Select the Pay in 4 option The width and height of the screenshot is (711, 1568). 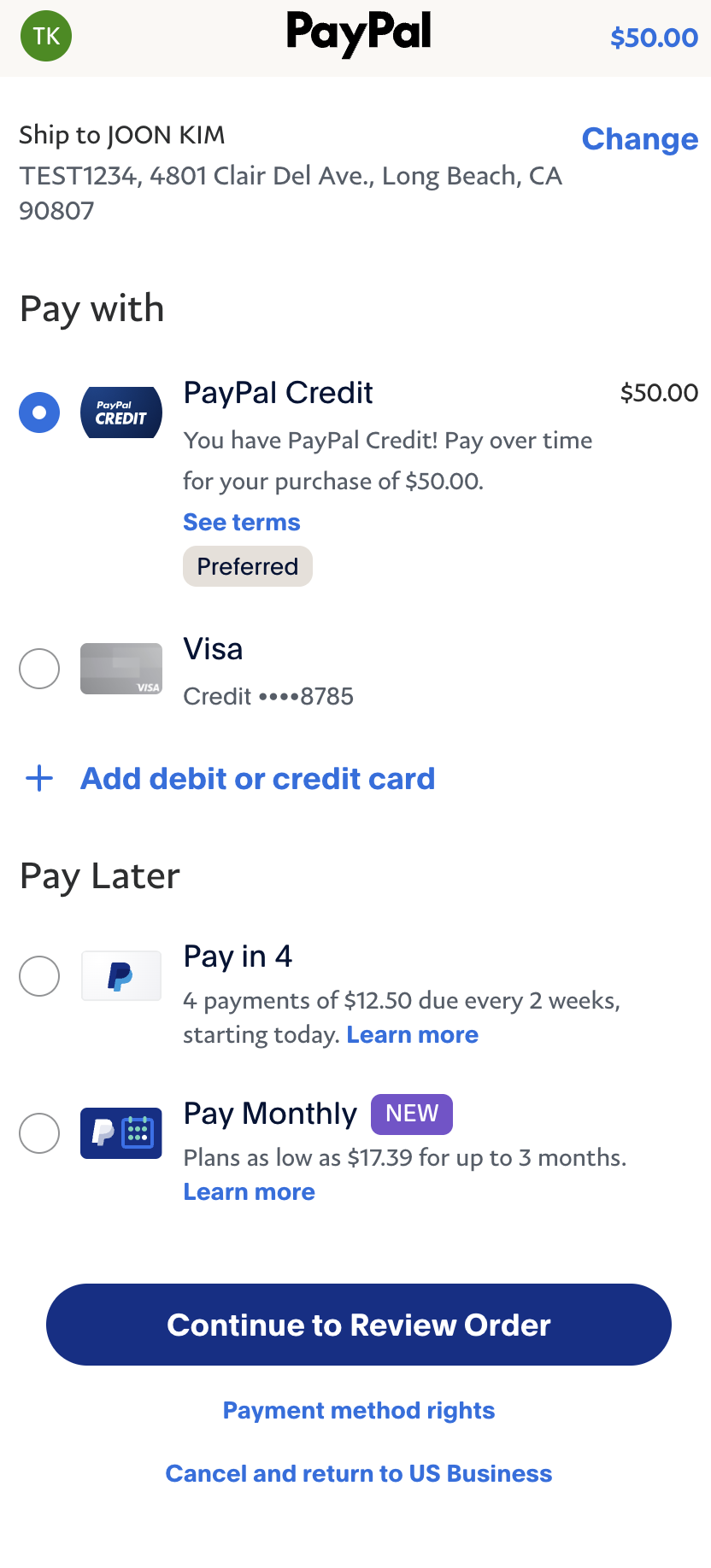(x=39, y=975)
